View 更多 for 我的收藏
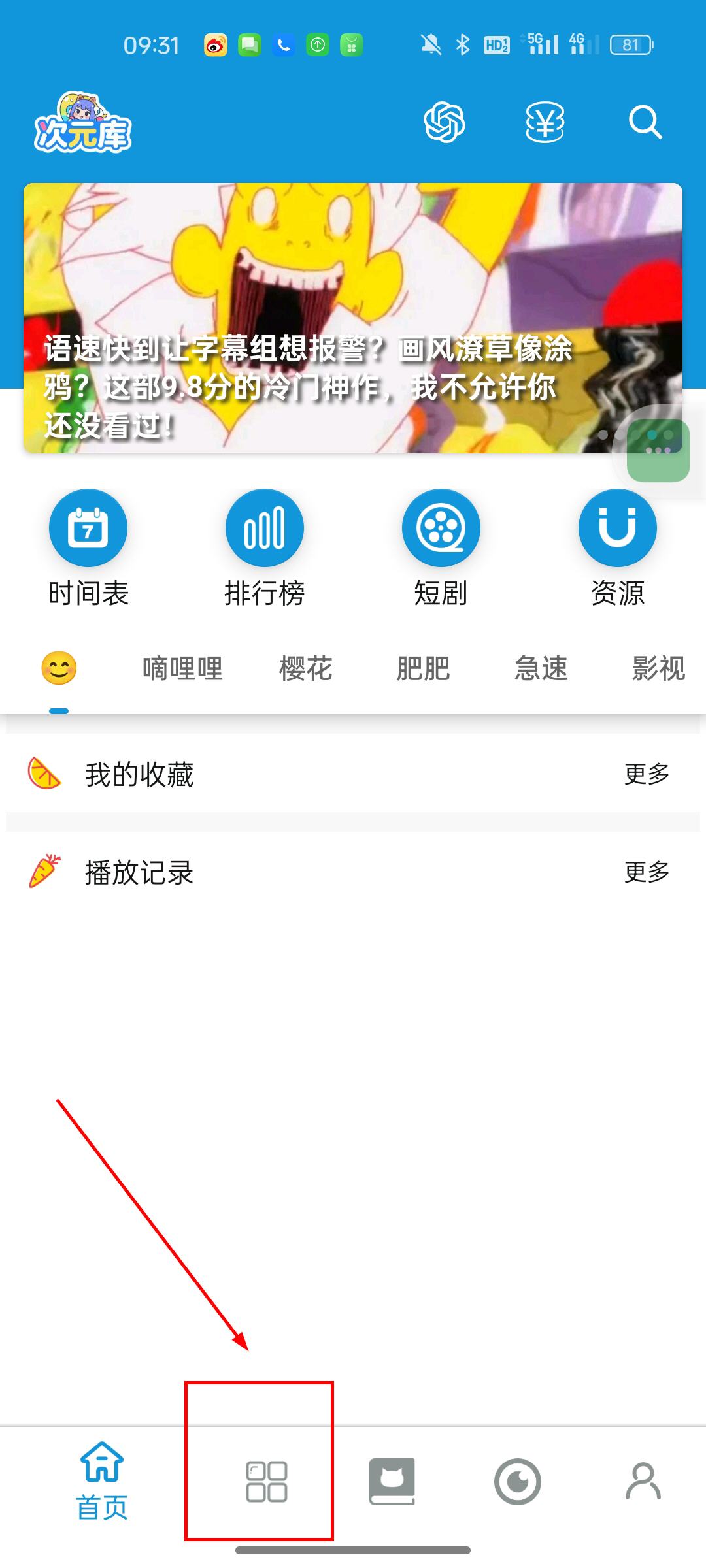 click(x=647, y=774)
